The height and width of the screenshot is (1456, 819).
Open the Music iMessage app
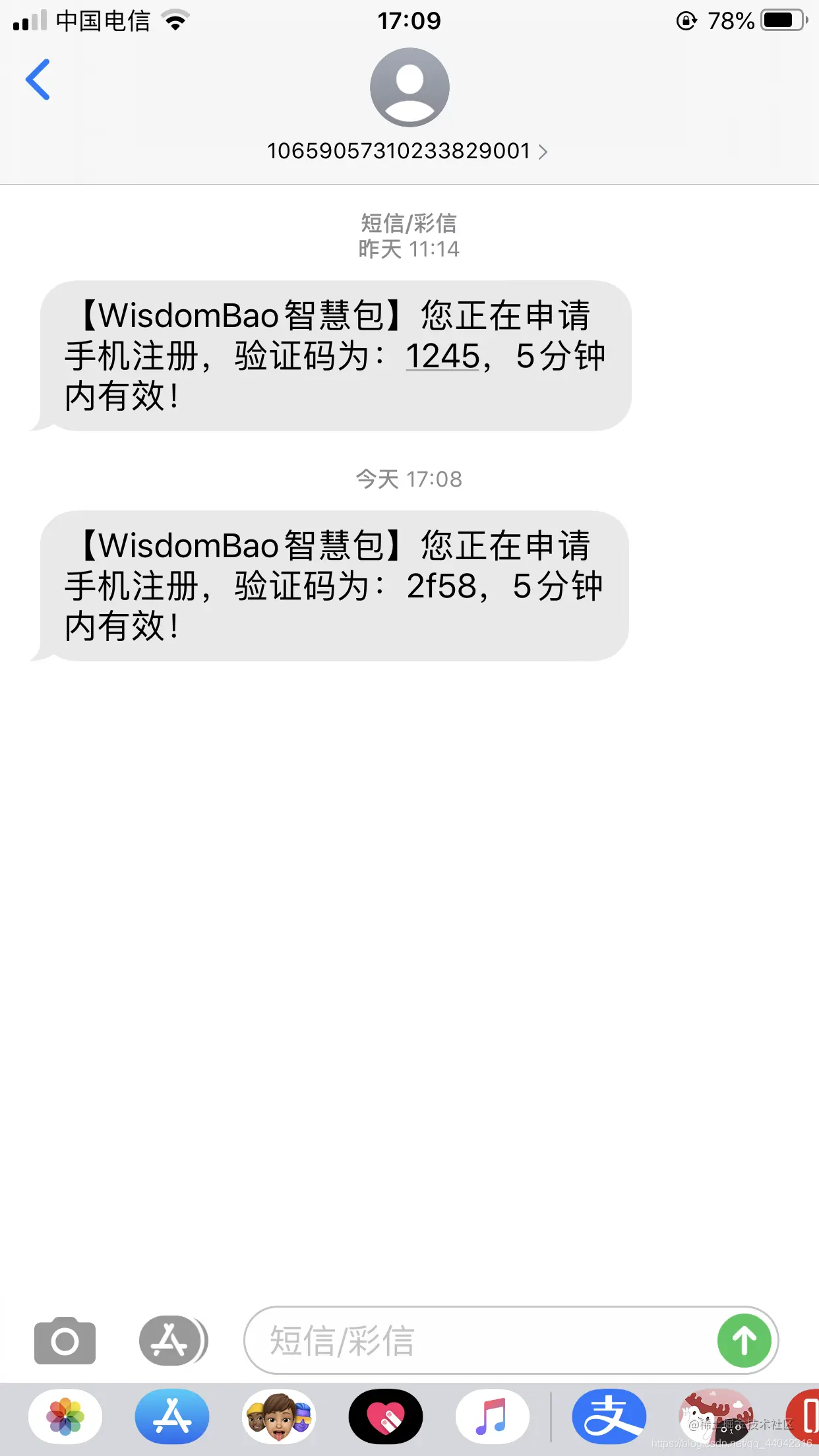[493, 1416]
